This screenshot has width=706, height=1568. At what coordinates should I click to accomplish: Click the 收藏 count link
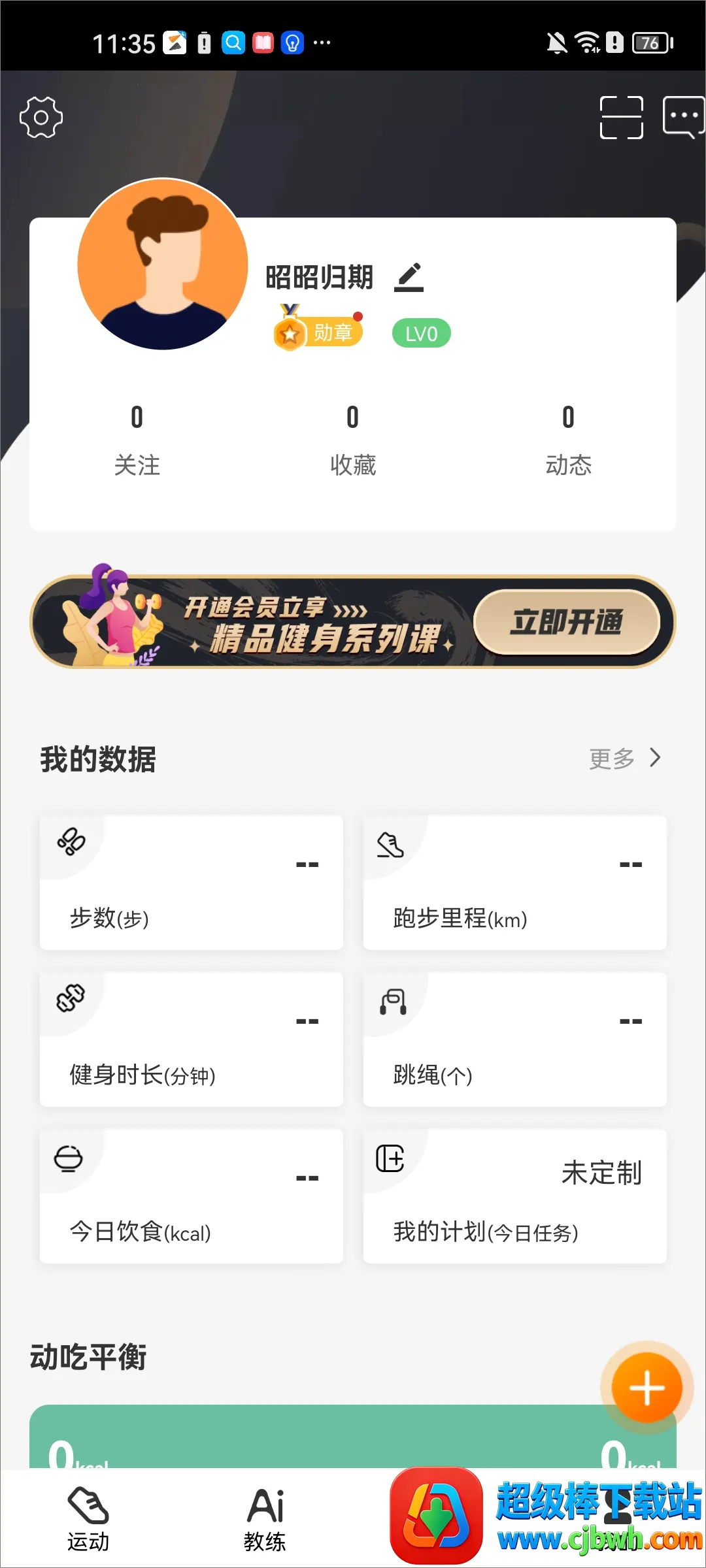point(353,441)
